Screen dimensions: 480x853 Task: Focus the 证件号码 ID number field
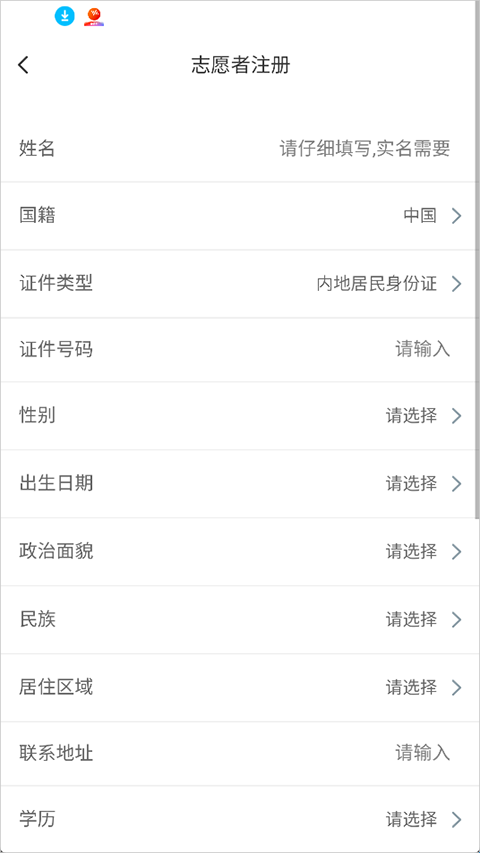[x=239, y=350]
